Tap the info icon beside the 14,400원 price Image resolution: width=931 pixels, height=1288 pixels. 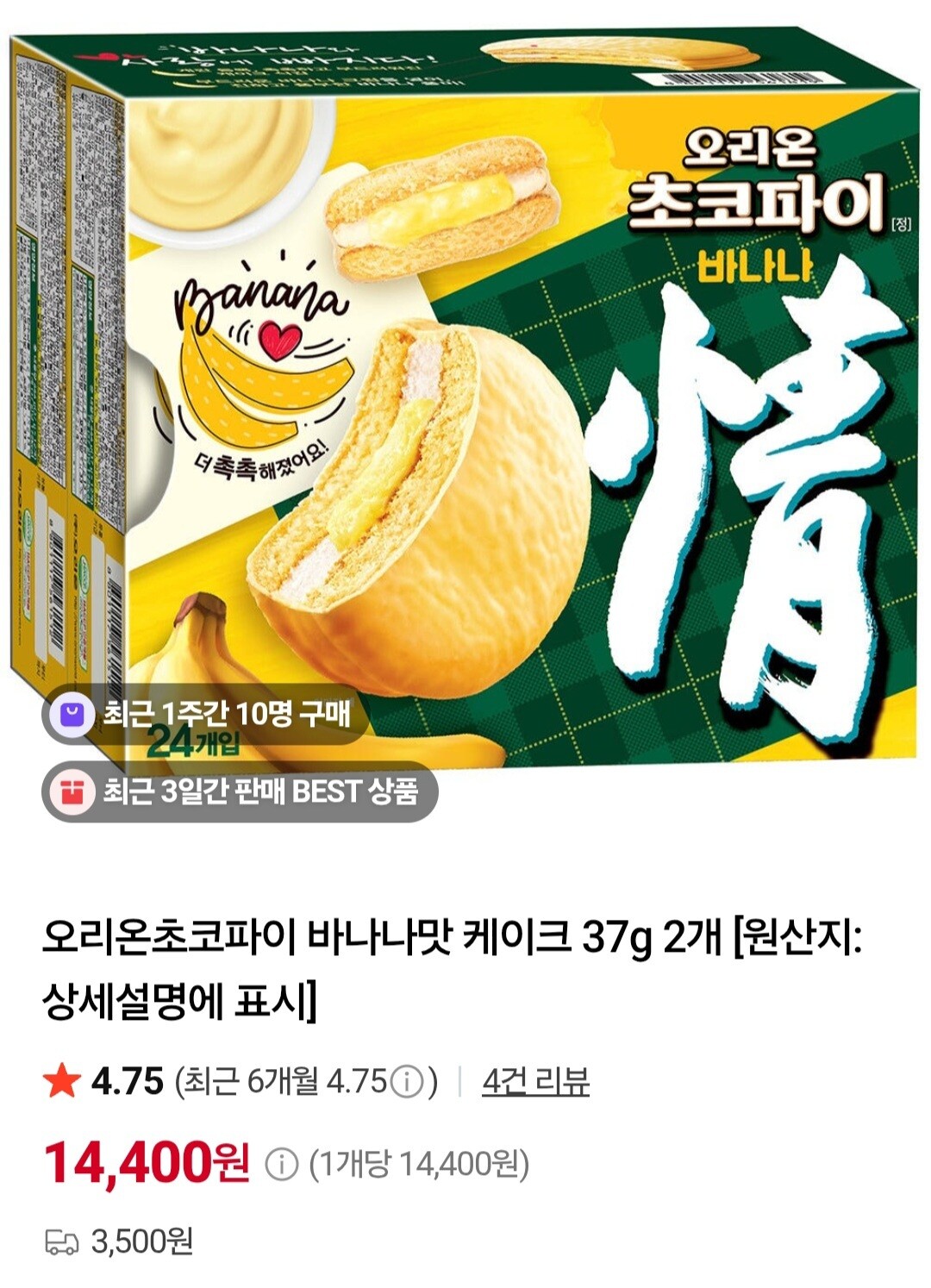tap(280, 1165)
